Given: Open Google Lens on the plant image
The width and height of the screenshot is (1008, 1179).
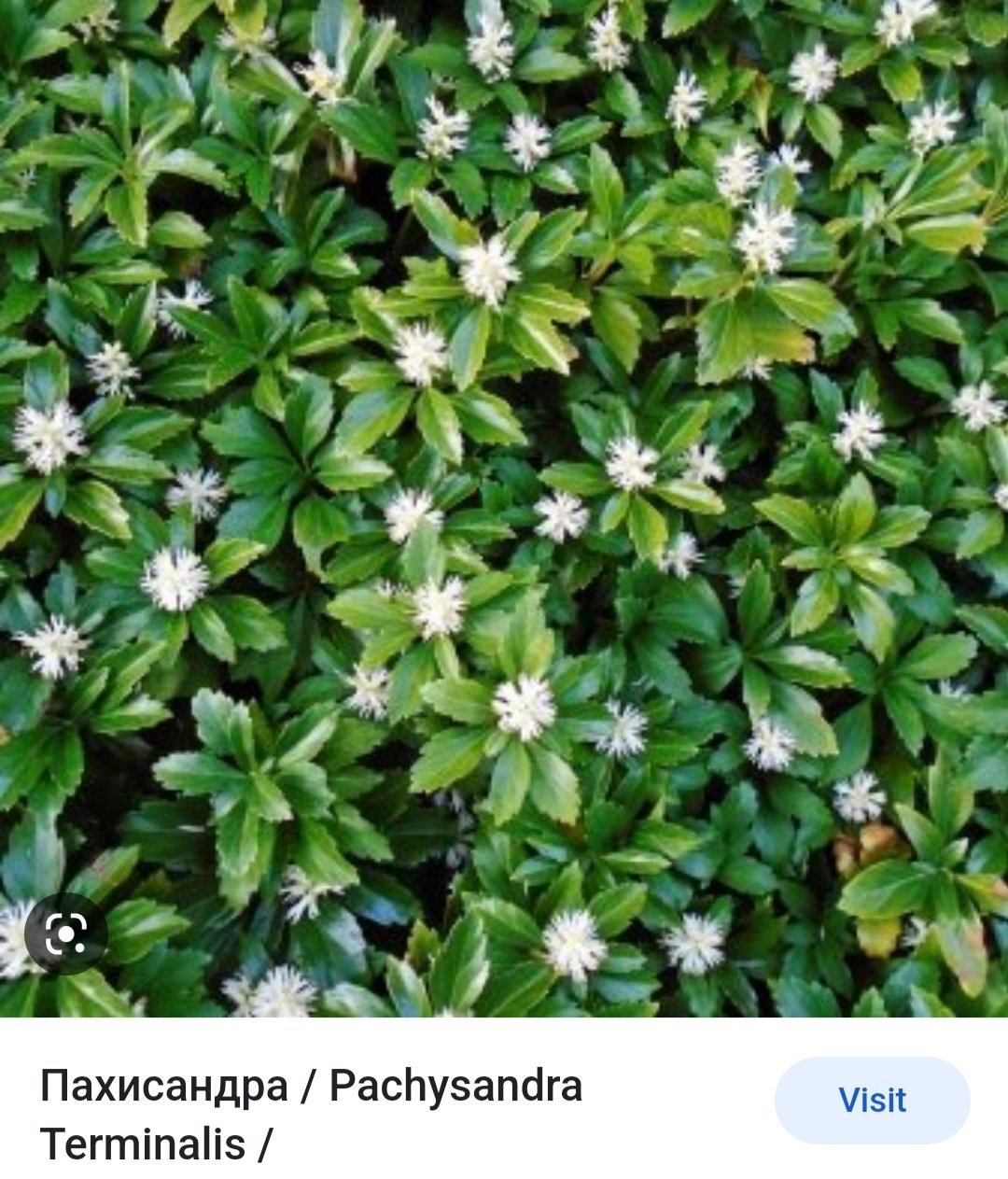Looking at the screenshot, I should pos(65,933).
